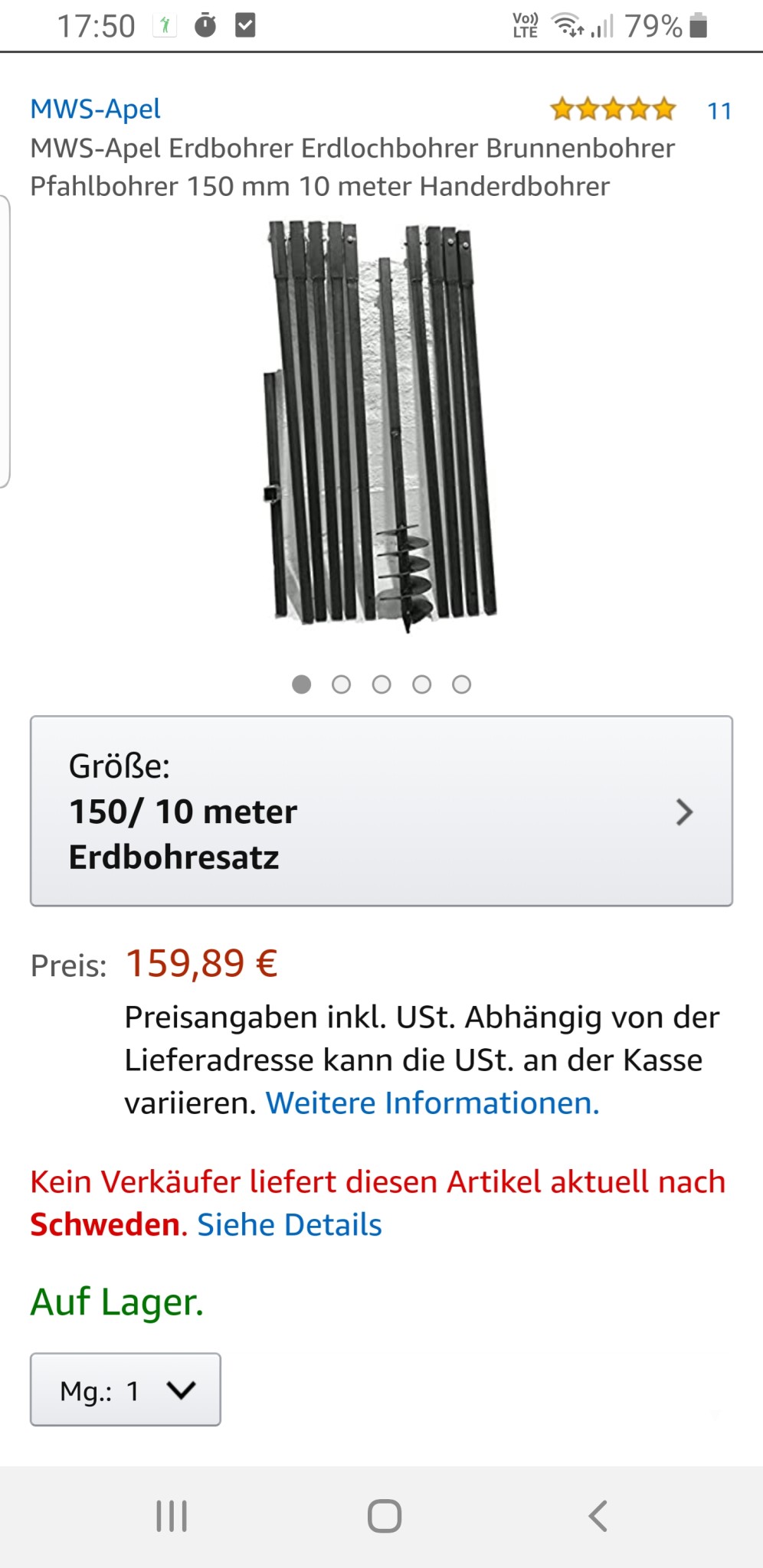
Task: Open the Weitere Informationen link
Action: (x=432, y=1103)
